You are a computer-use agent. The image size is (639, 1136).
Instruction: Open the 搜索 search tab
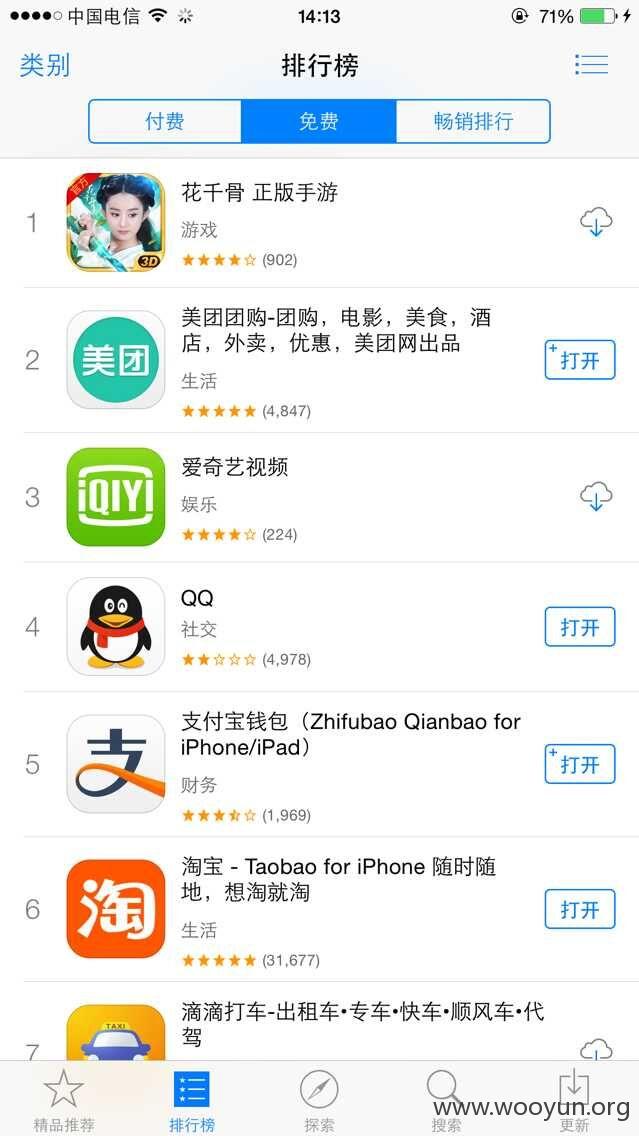[446, 1100]
